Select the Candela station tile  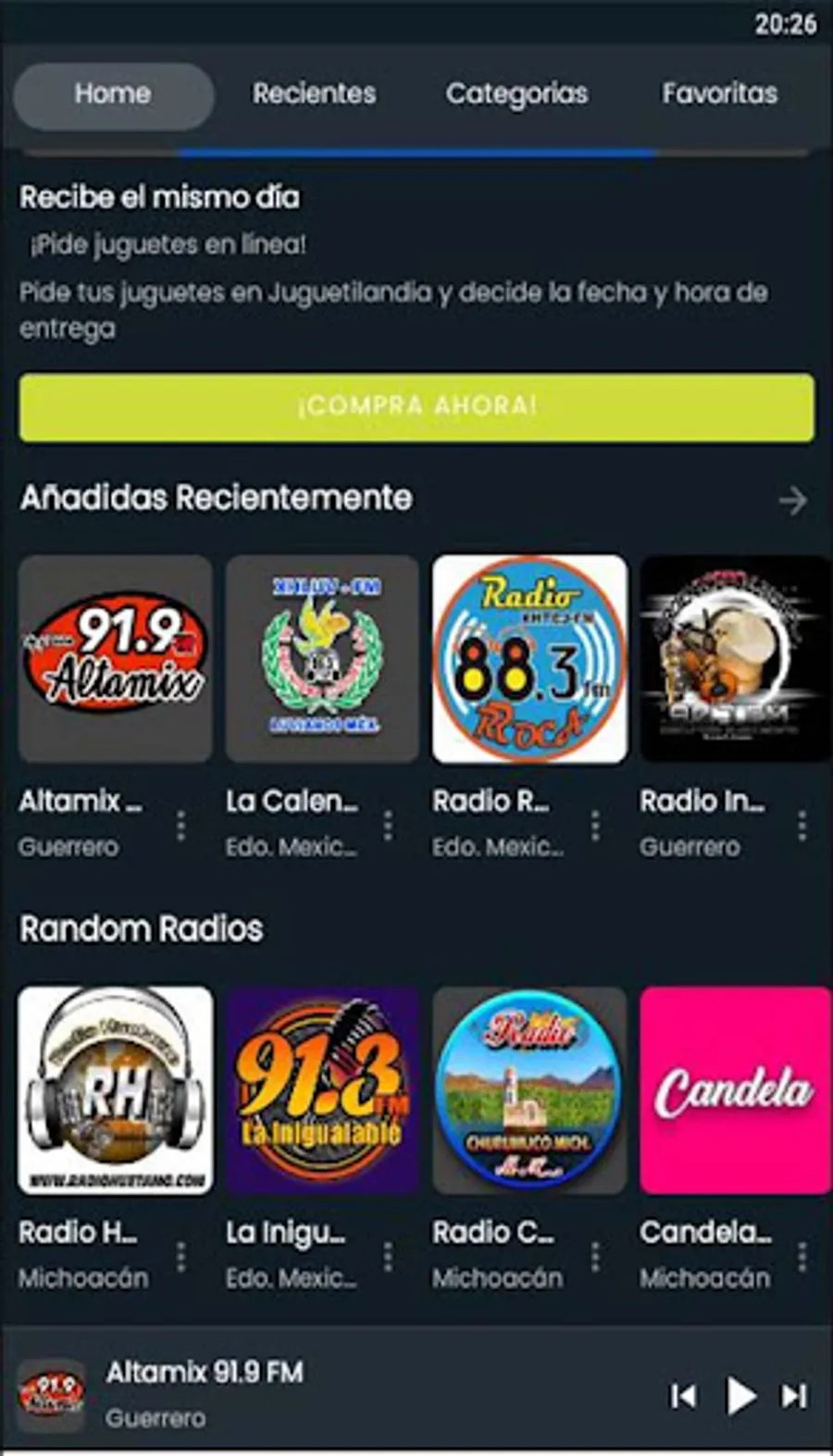[x=735, y=1089]
